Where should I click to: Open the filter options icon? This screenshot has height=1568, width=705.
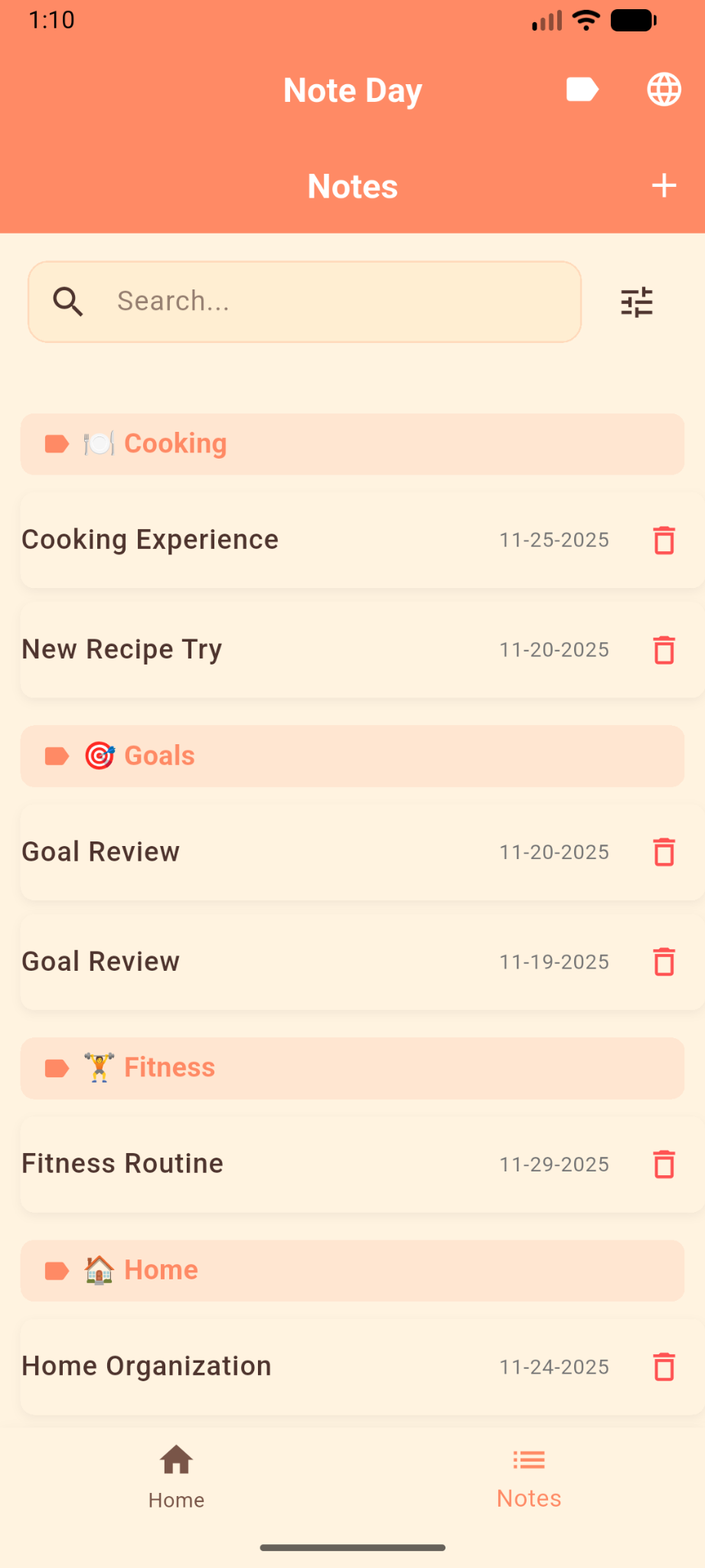[636, 302]
